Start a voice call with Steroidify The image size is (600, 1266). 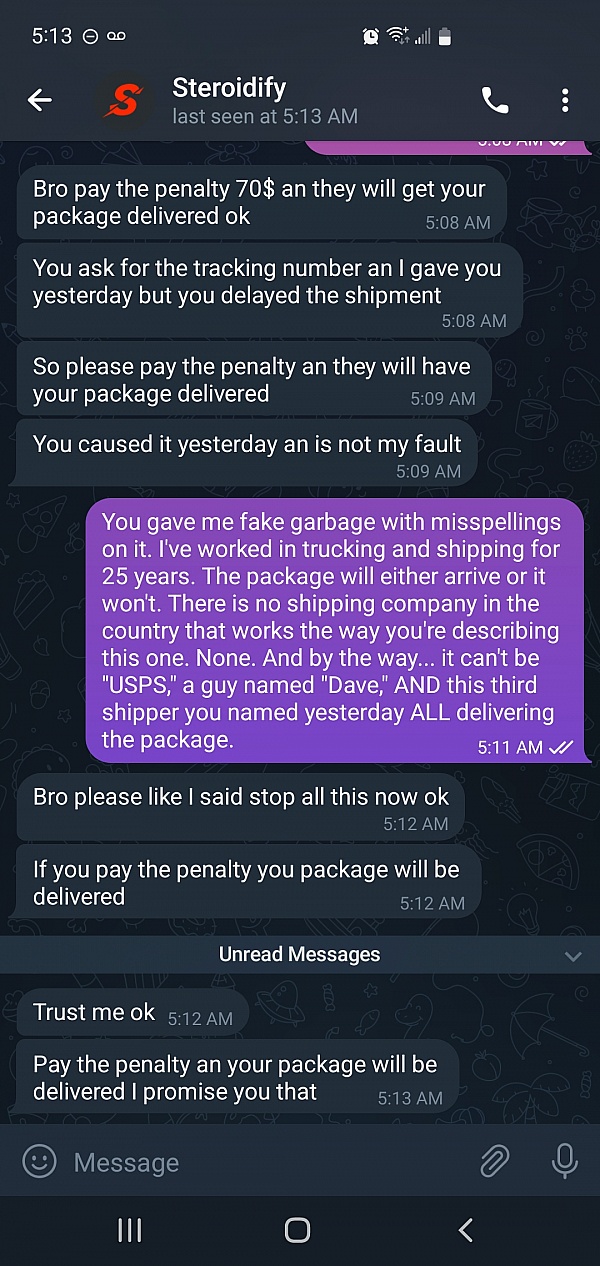[495, 100]
